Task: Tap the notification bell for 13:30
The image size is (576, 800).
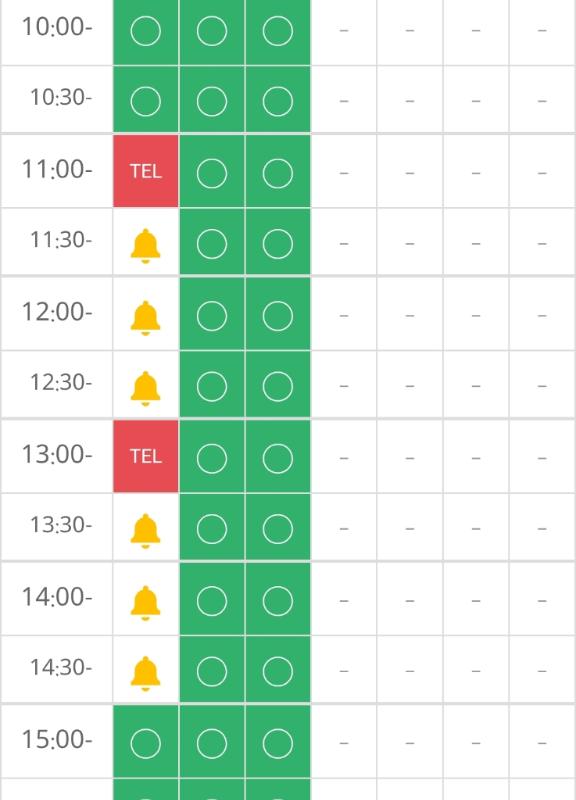Action: [x=146, y=531]
